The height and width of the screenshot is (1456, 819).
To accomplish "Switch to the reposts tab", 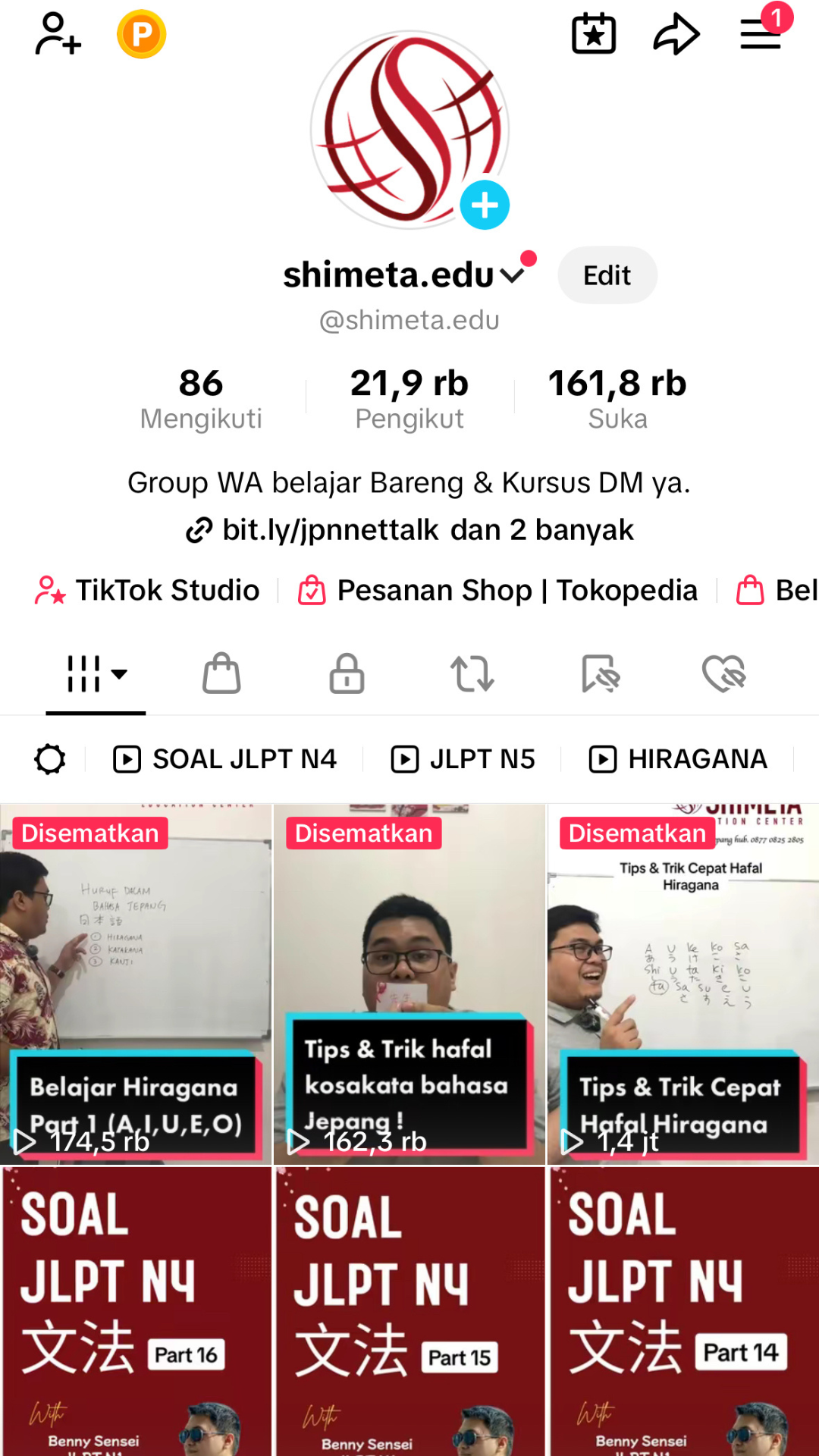I will coord(472,673).
